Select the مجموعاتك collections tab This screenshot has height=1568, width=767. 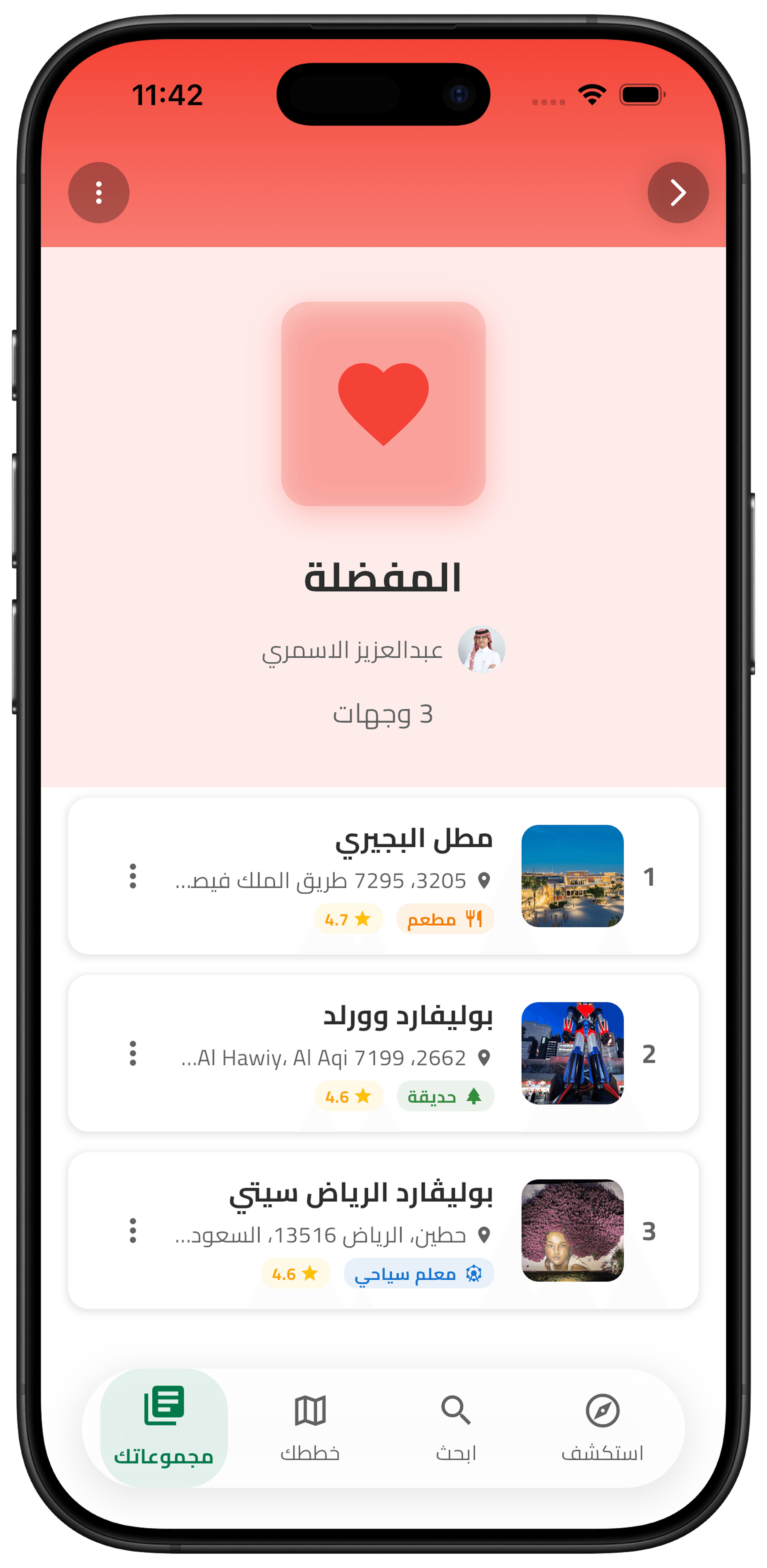(164, 1427)
